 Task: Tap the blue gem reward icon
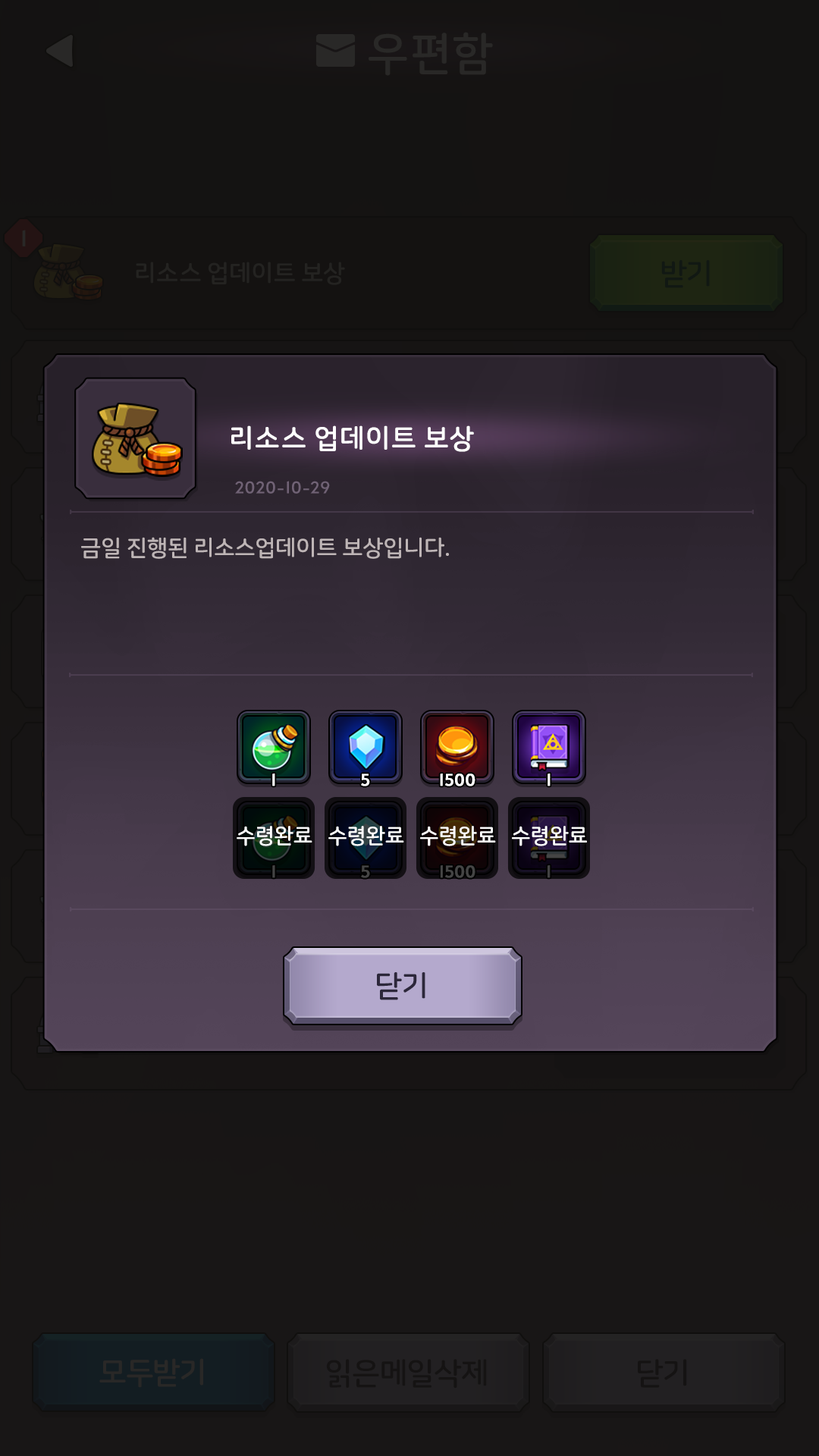366,748
